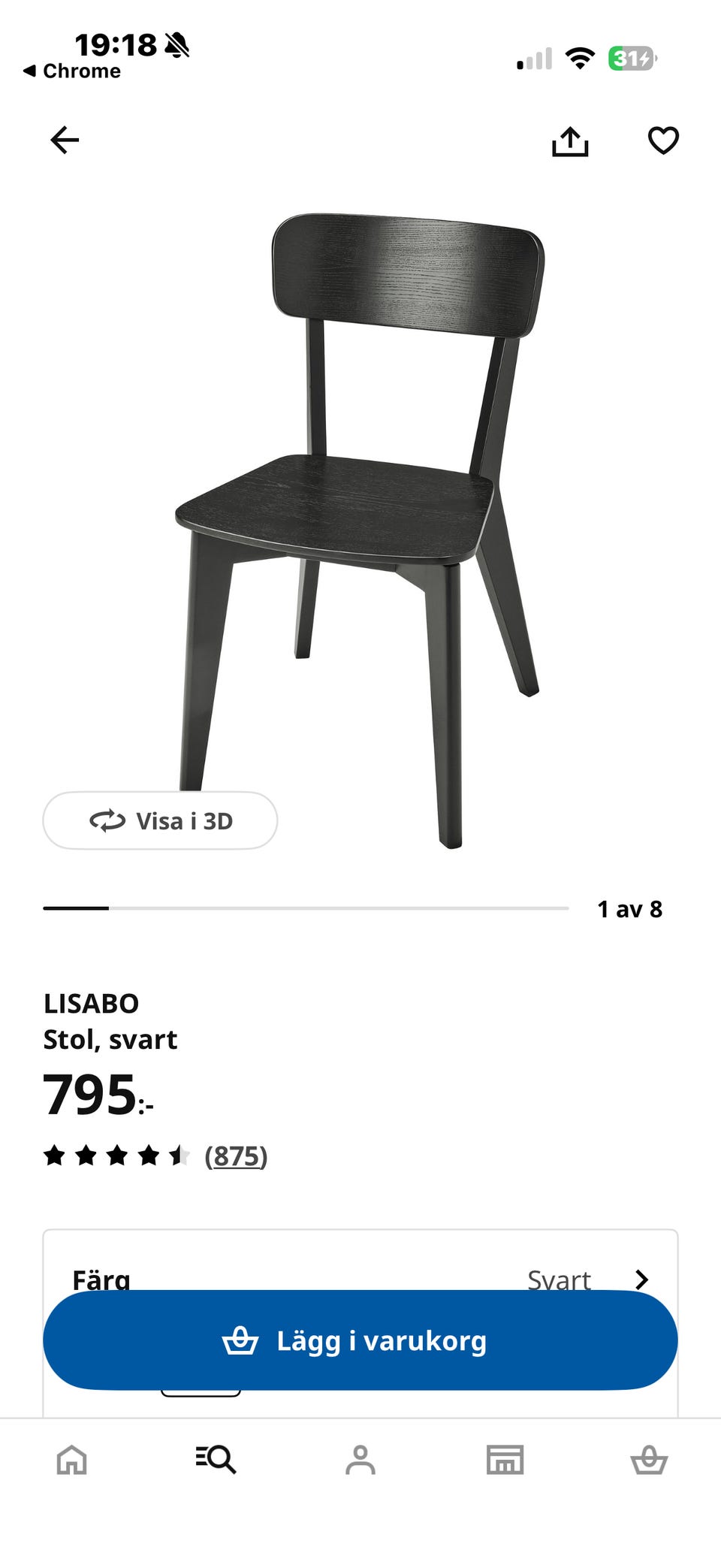Open the search and browse tab
Viewport: 721px width, 1568px height.
(216, 1460)
